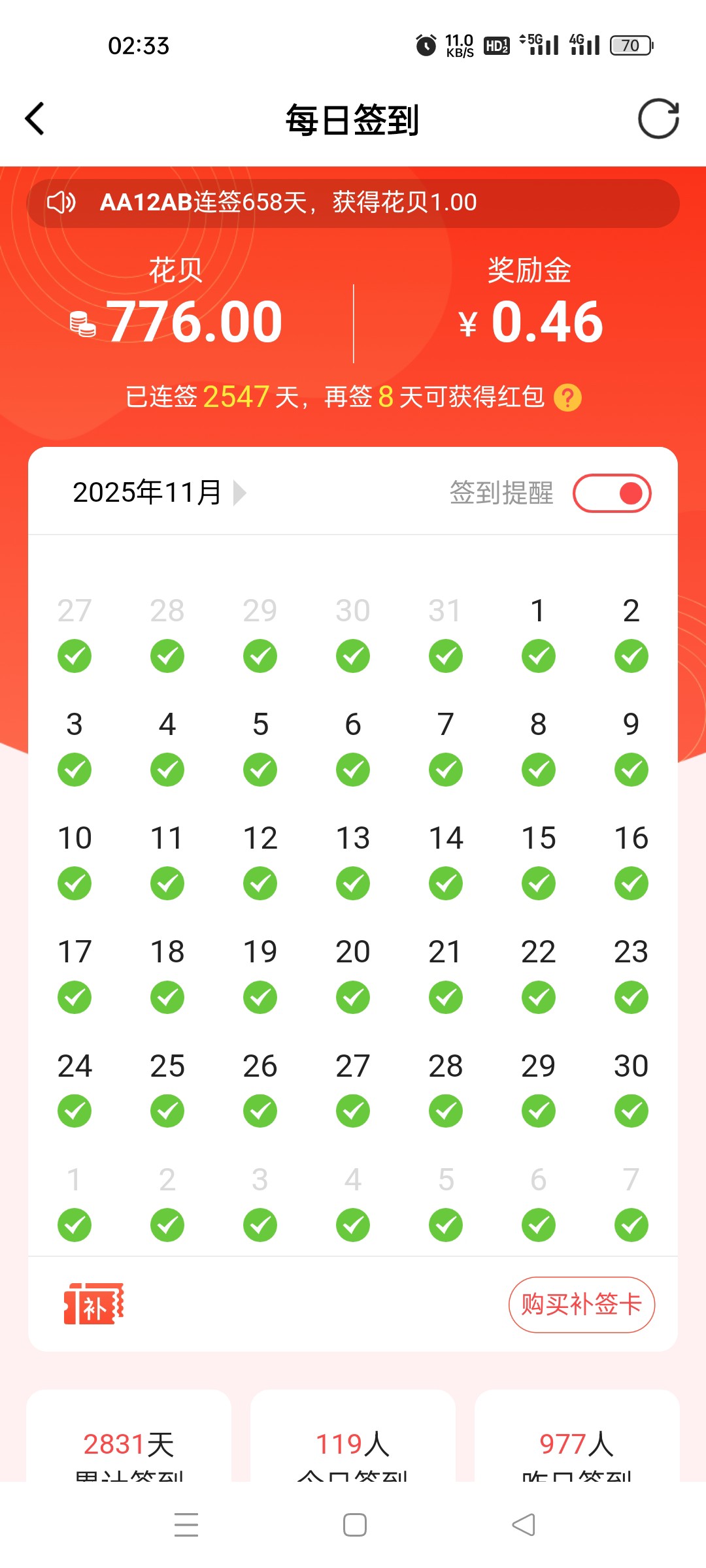Go to the next month after 2025年11月

tap(240, 493)
